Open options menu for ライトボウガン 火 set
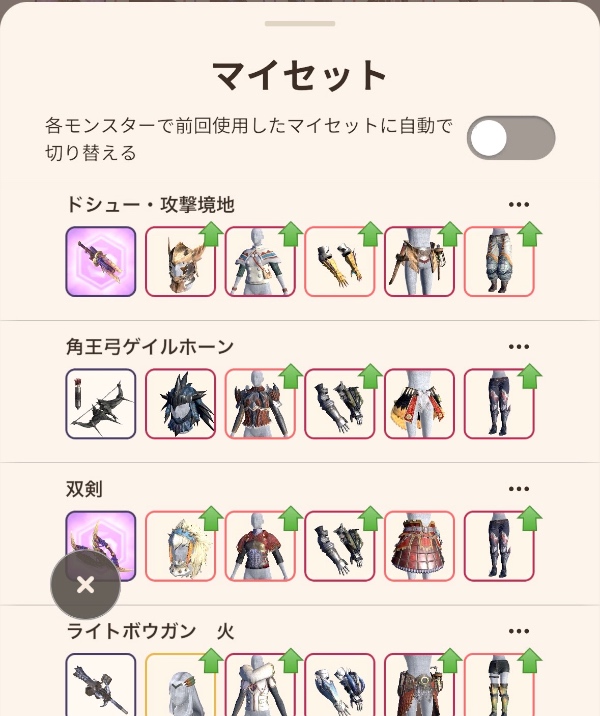This screenshot has width=600, height=716. click(x=518, y=631)
